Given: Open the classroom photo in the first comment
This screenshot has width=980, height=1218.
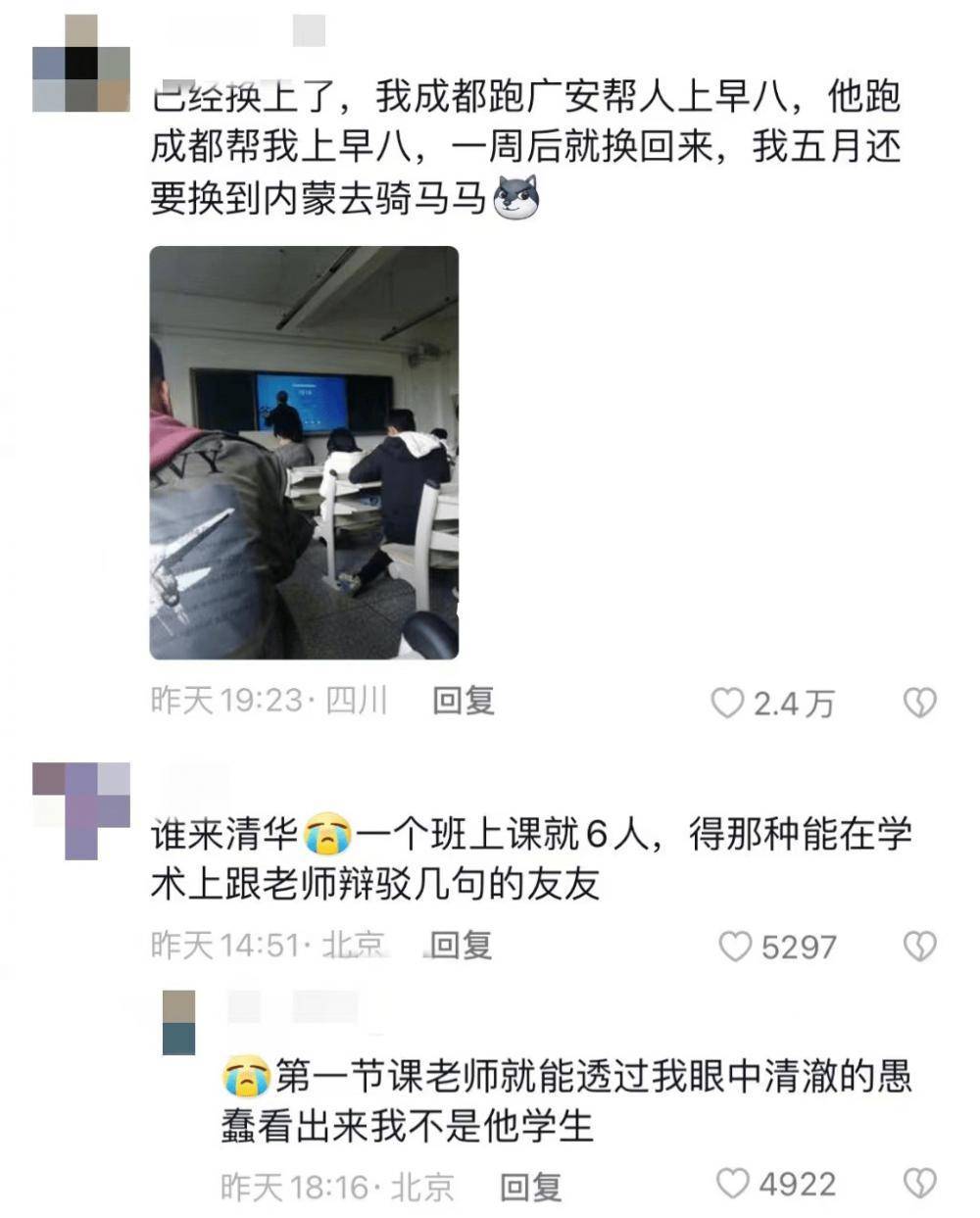Looking at the screenshot, I should click(x=304, y=453).
